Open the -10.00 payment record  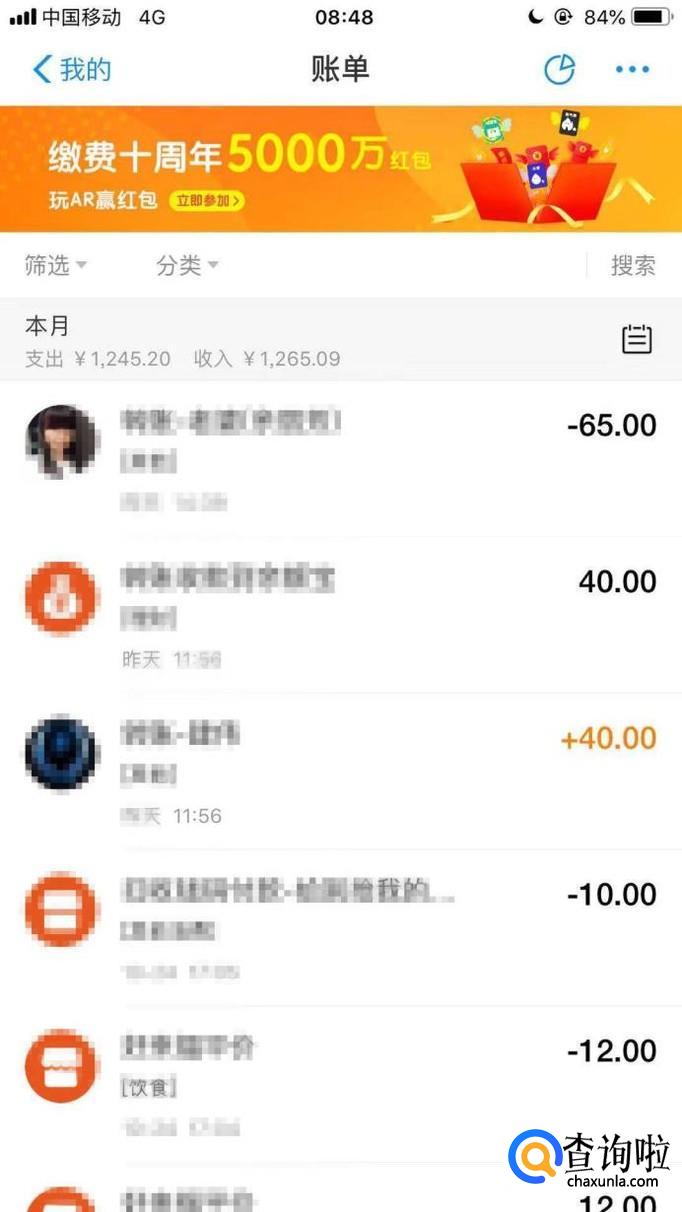[340, 926]
